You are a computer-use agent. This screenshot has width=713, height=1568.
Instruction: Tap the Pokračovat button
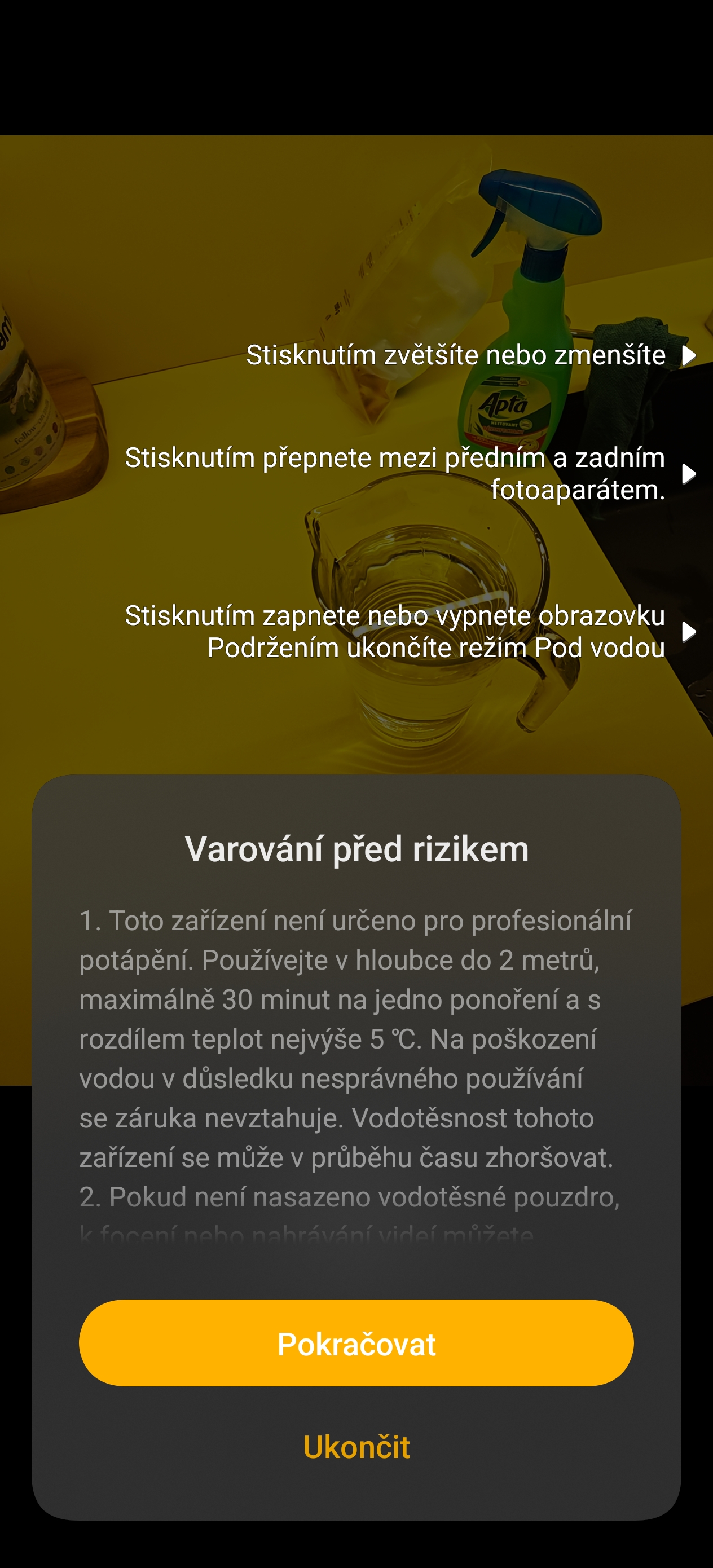coord(356,1344)
